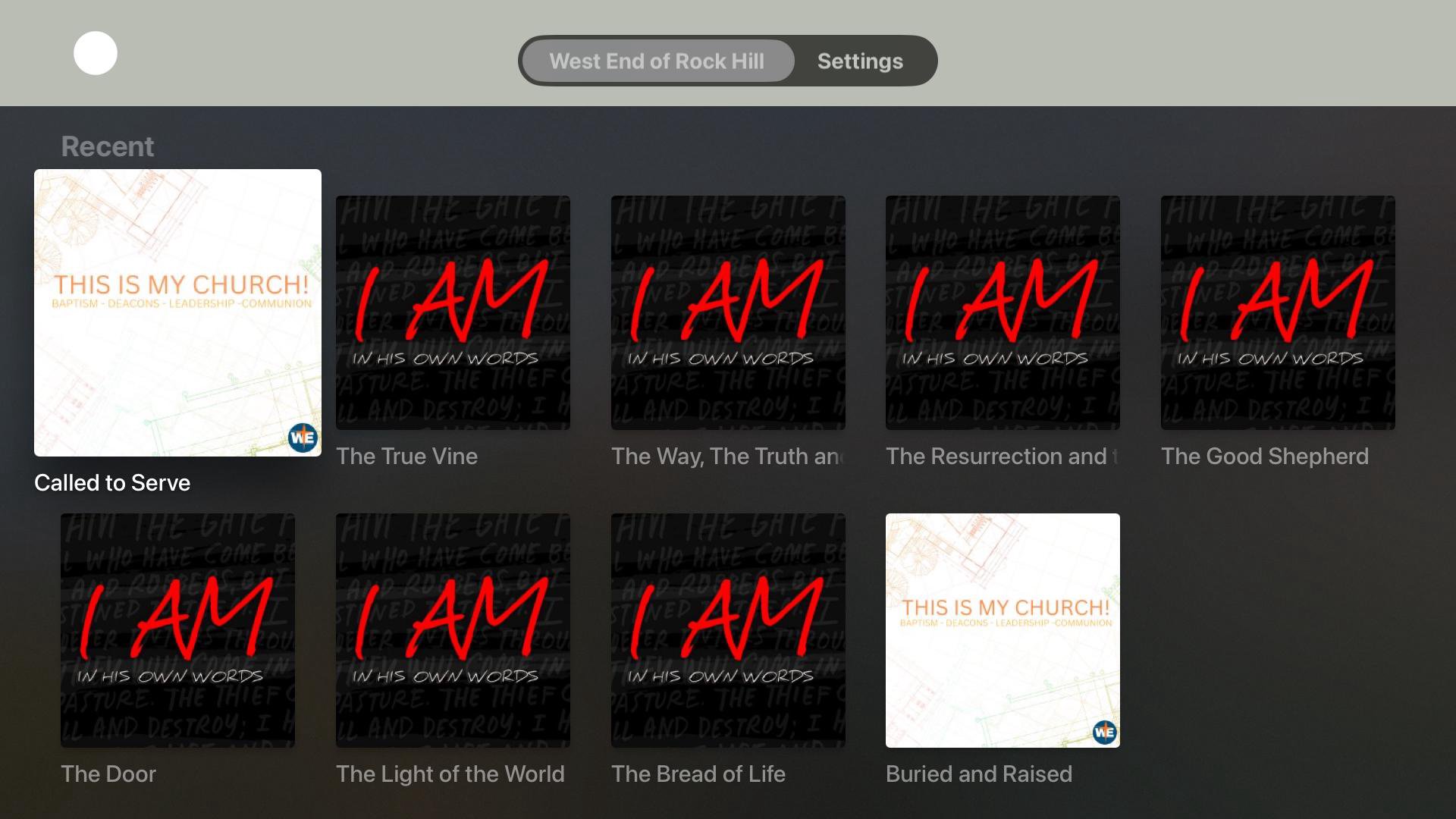Play The Way, The Truth sermon tile

728,312
